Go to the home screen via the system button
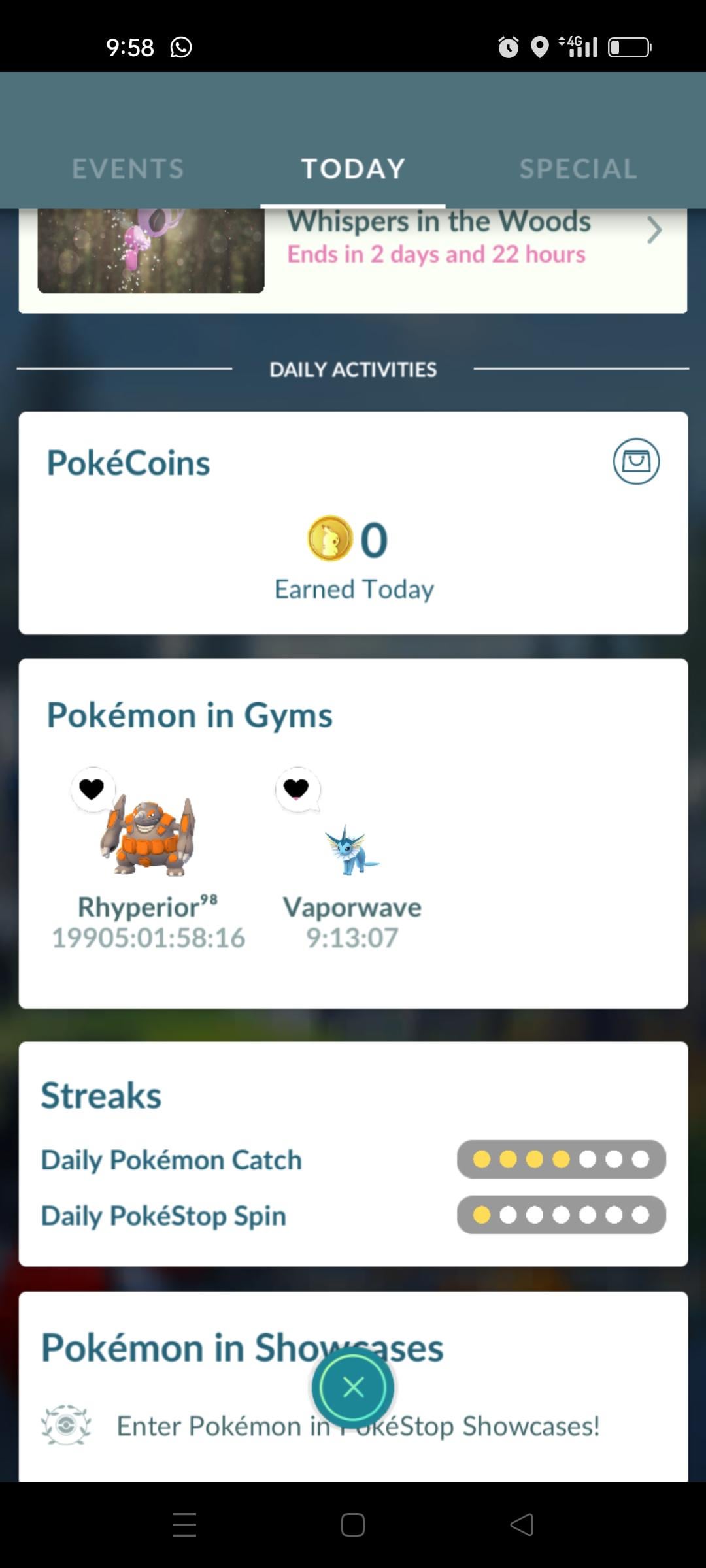This screenshot has height=1568, width=706. coord(353,1526)
